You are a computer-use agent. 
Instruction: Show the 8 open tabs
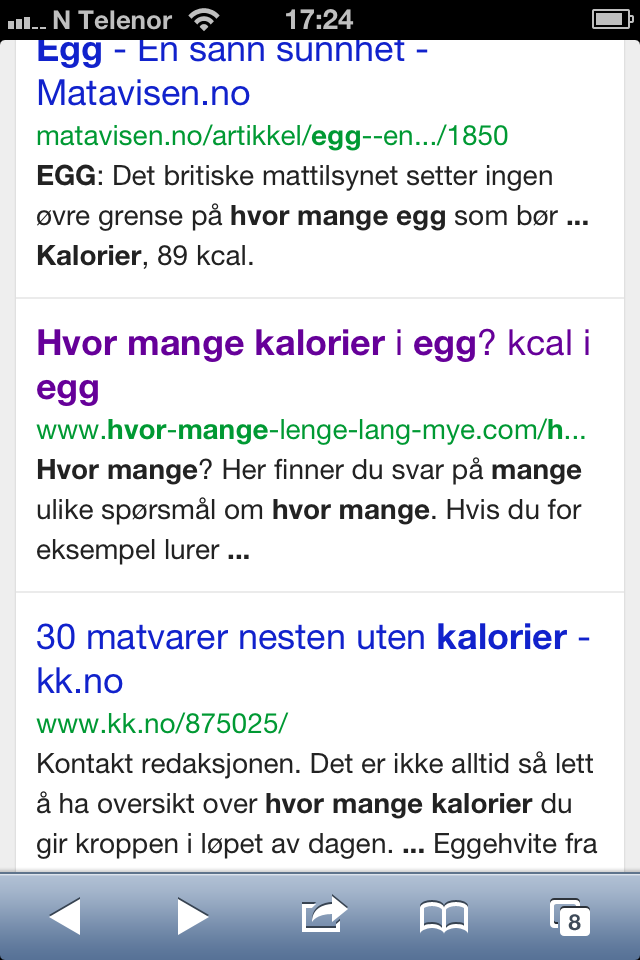click(570, 916)
